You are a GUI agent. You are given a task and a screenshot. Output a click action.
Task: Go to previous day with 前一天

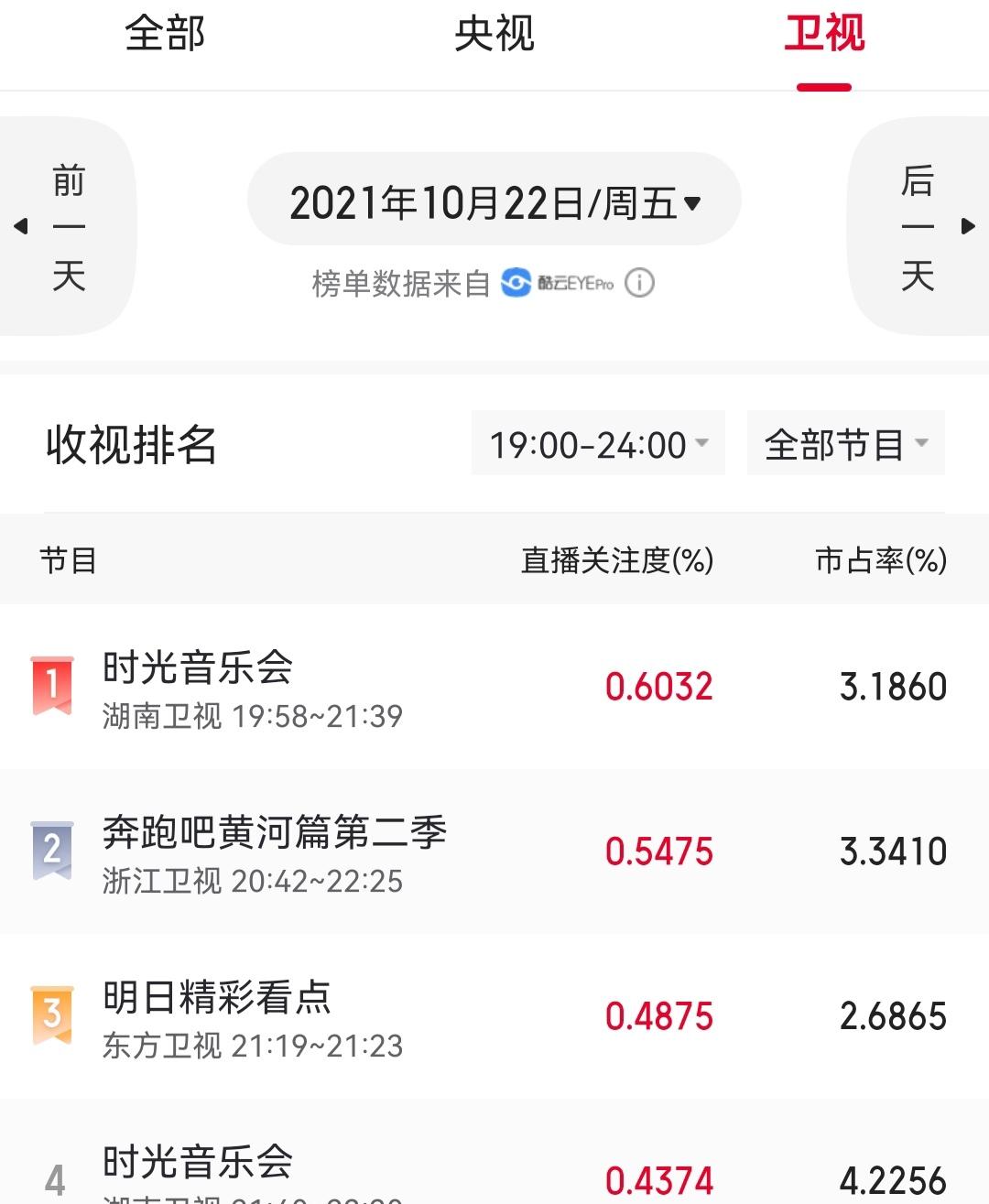click(66, 226)
